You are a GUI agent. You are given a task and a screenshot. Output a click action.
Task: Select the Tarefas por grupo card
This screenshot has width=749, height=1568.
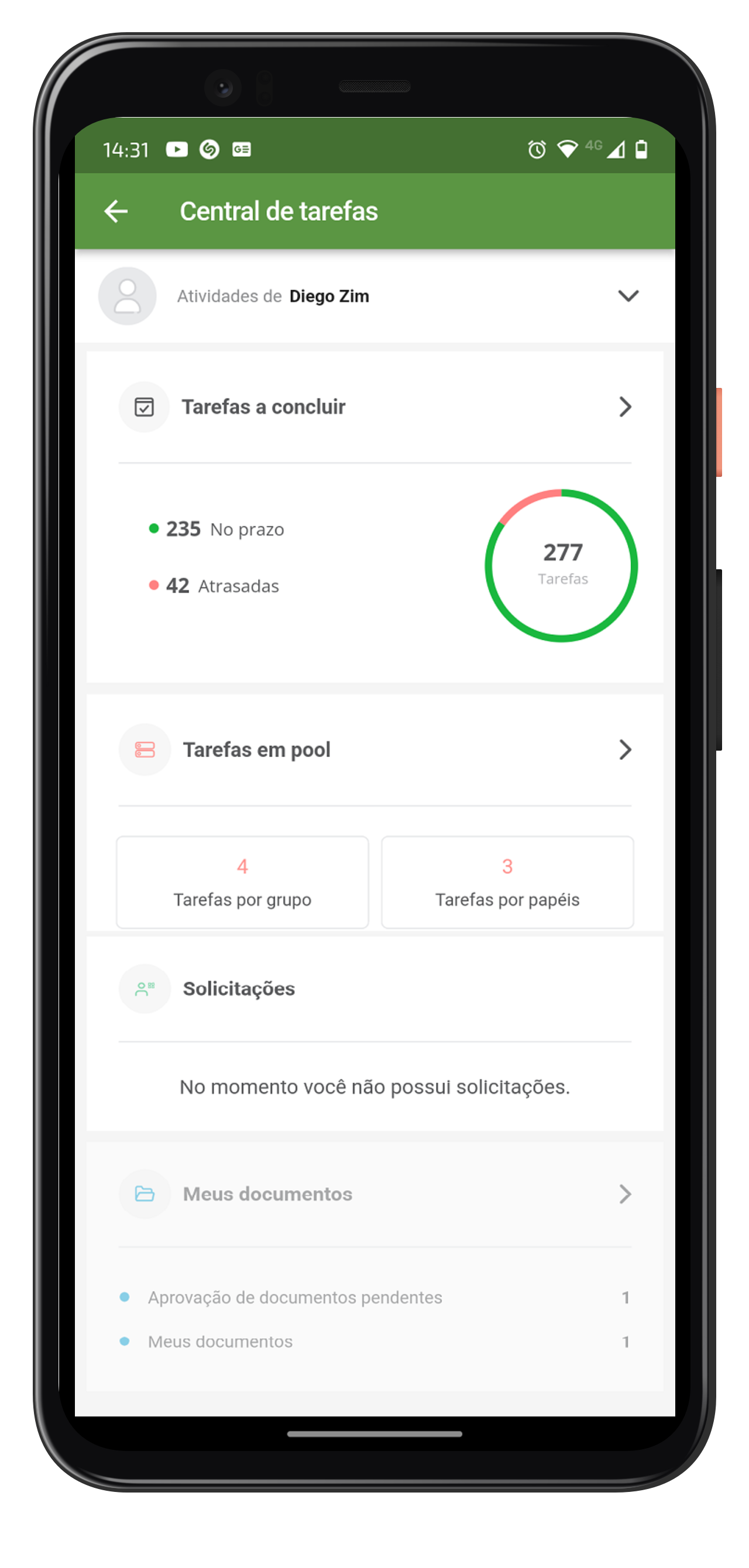point(242,882)
